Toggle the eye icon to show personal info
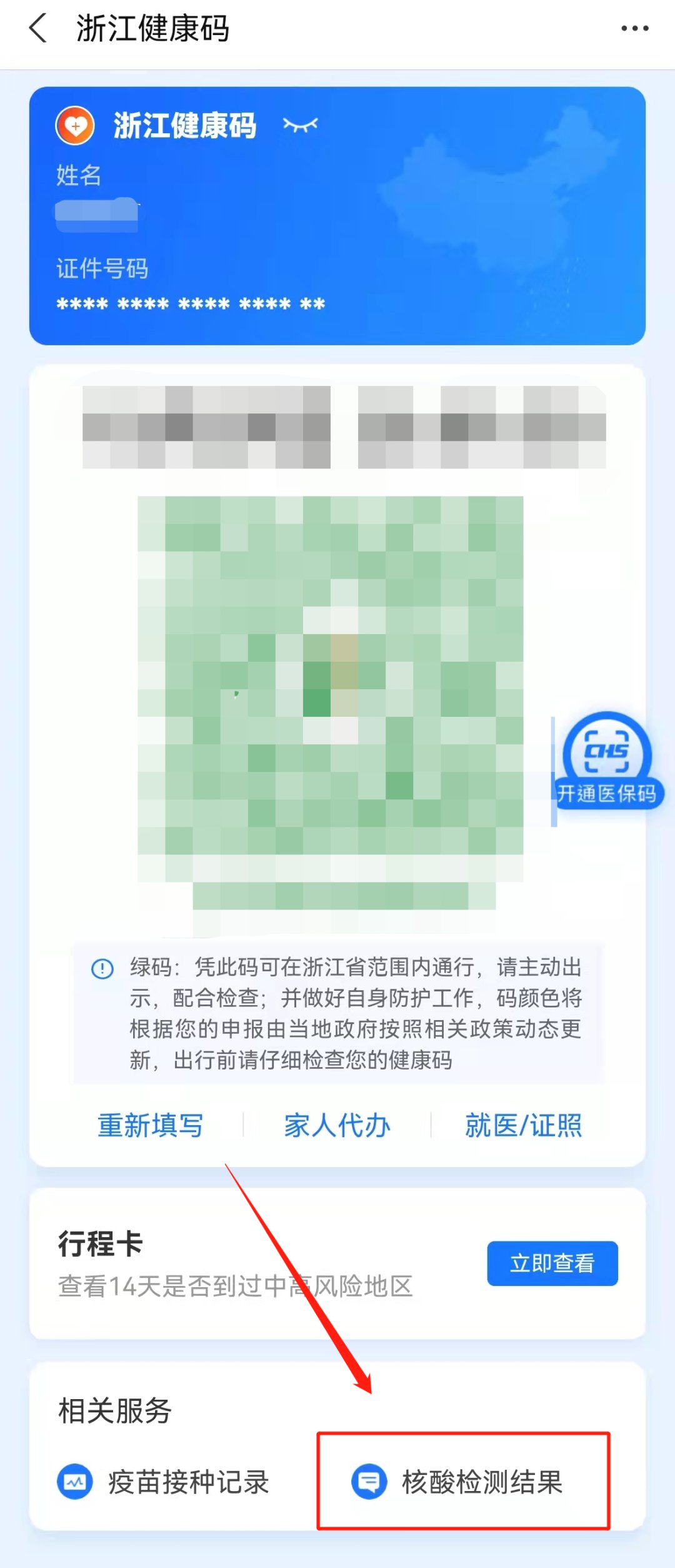The width and height of the screenshot is (675, 1568). [x=300, y=125]
